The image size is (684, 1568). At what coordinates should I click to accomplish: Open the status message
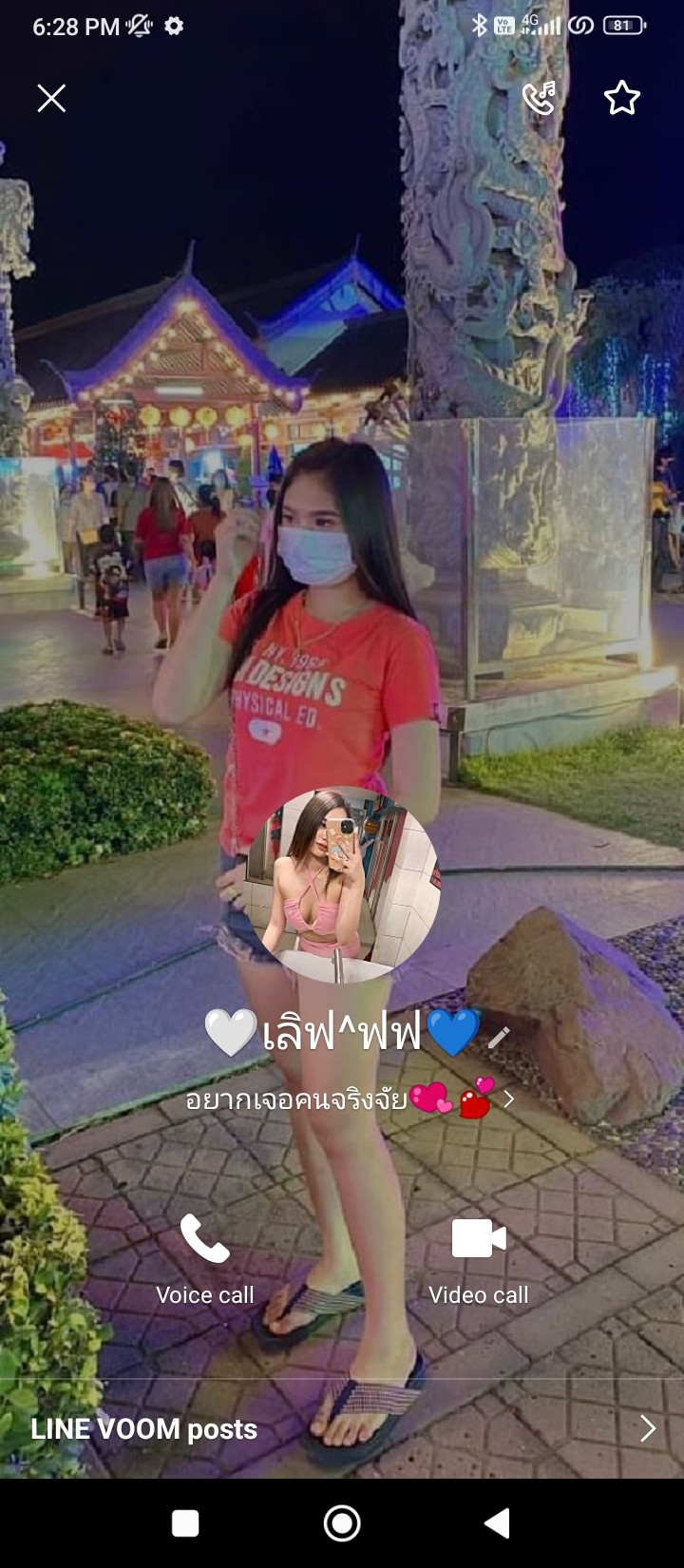(x=350, y=1100)
